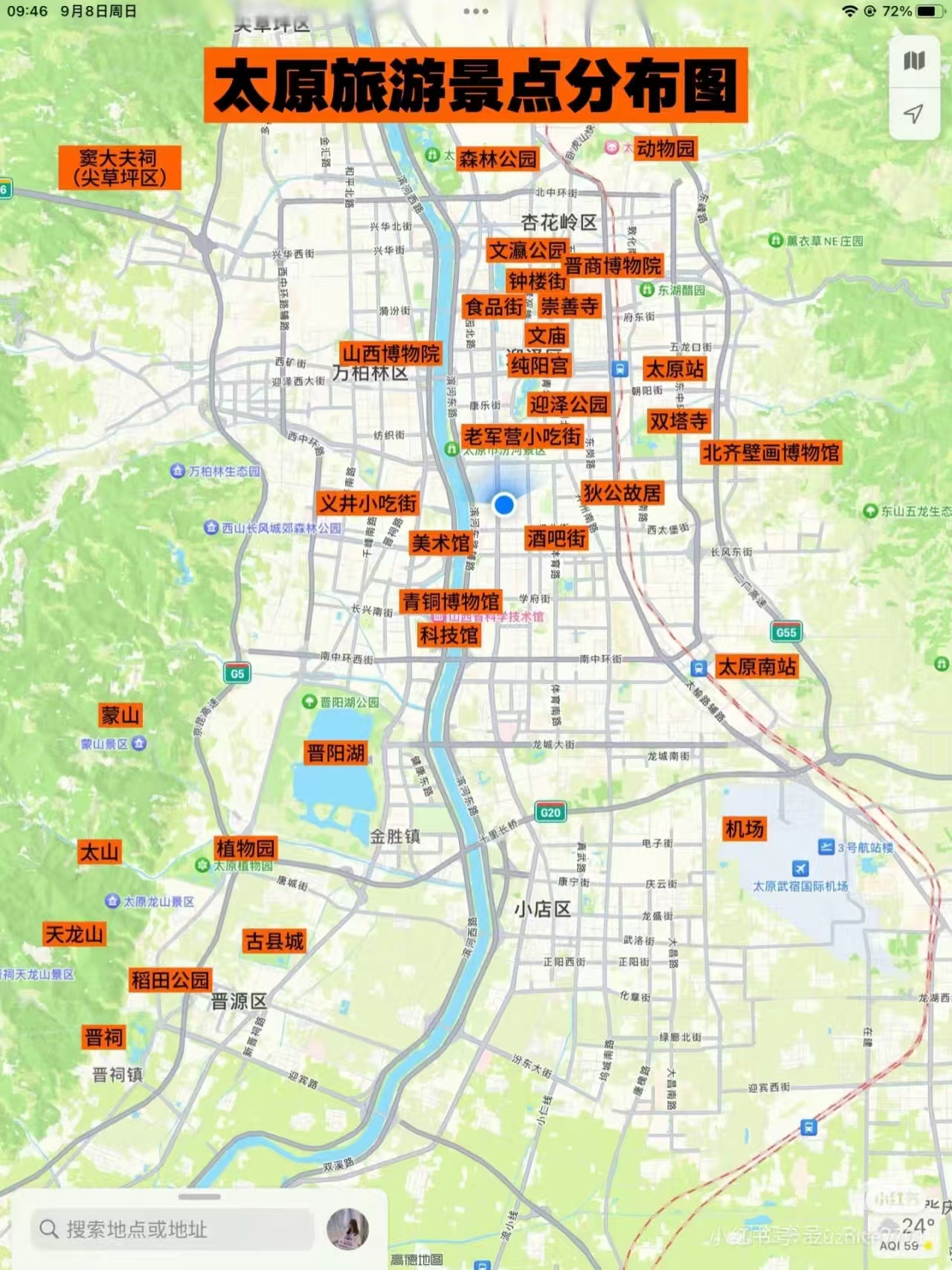The image size is (952, 1270).
Task: Center the map on current location
Action: click(913, 113)
